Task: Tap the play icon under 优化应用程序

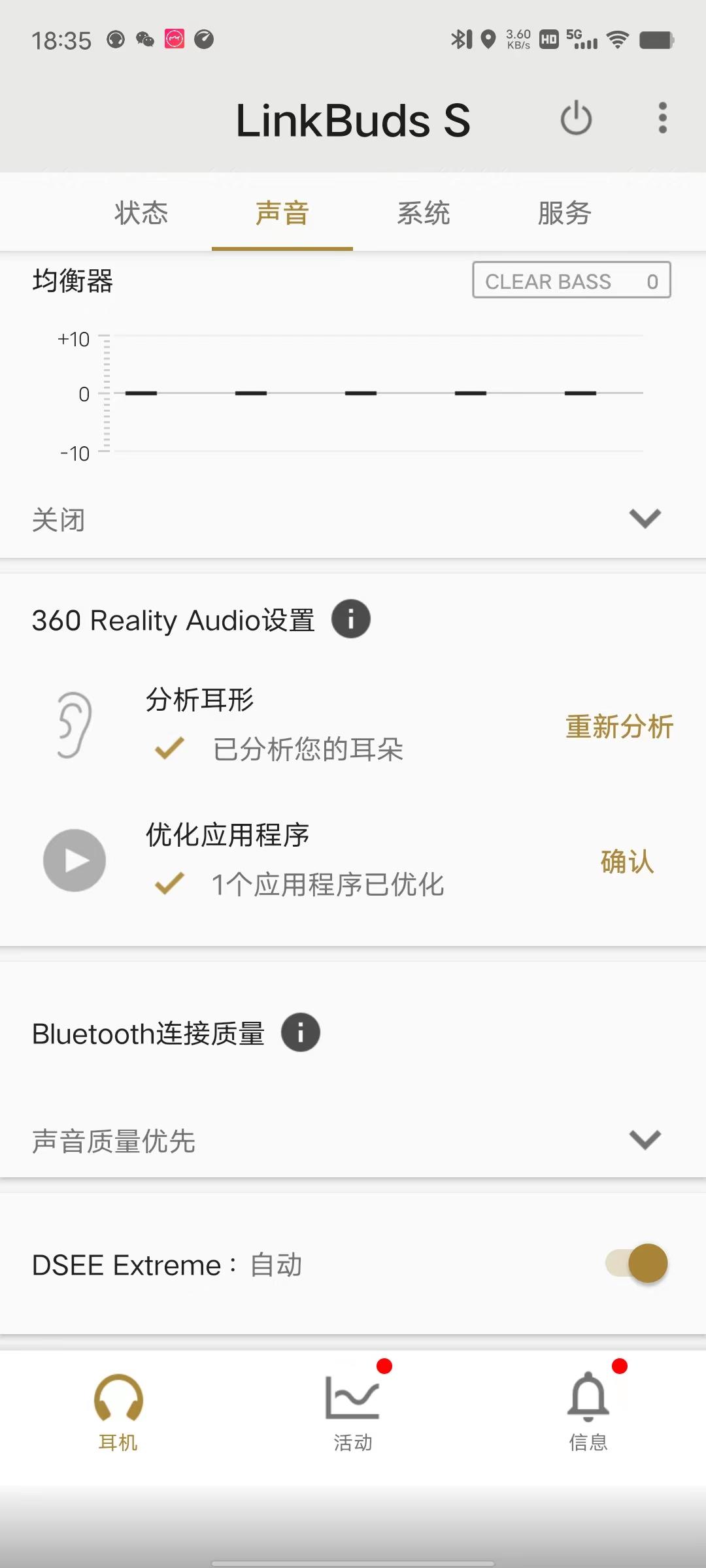Action: [74, 860]
